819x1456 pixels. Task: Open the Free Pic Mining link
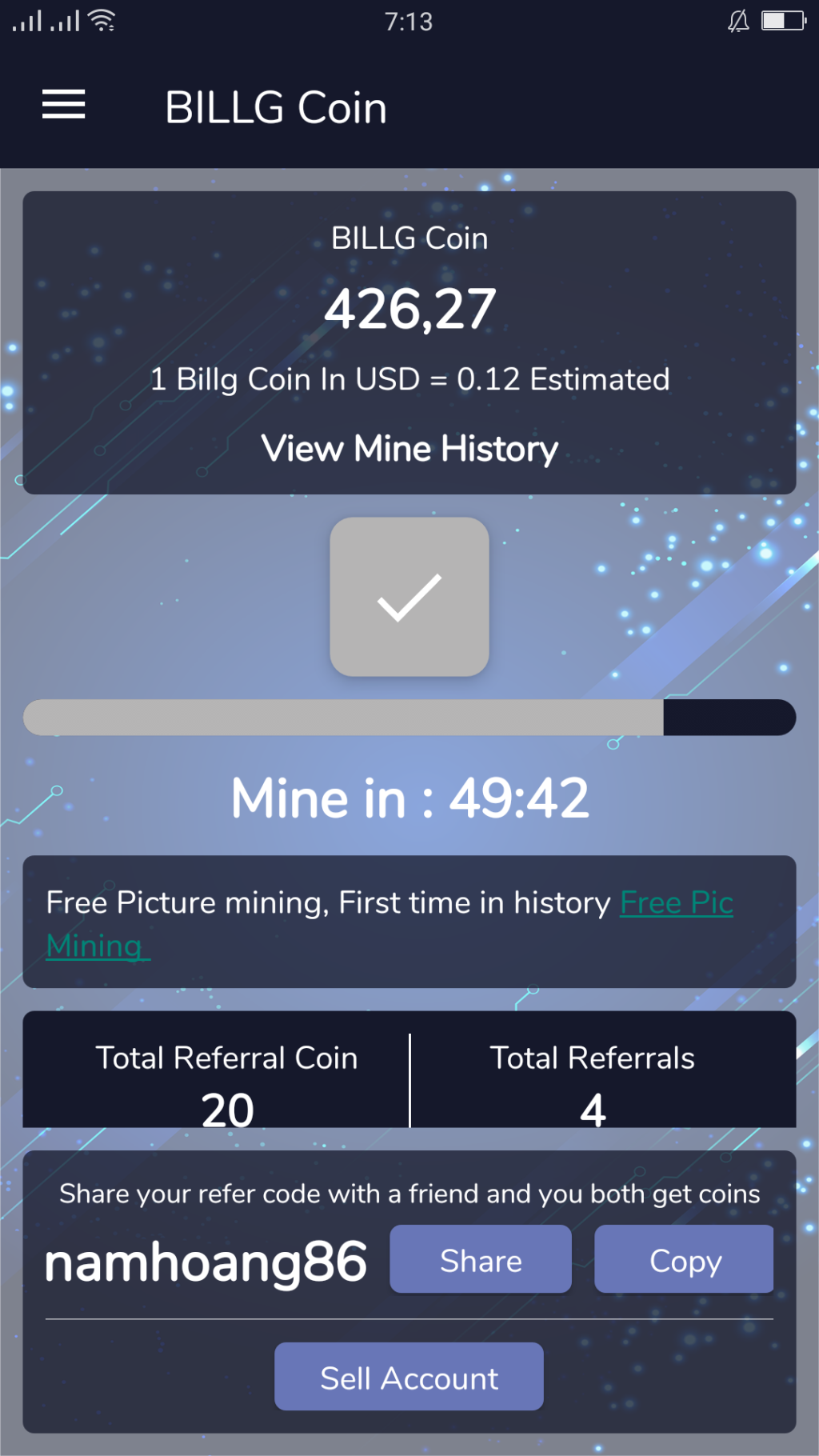(676, 903)
